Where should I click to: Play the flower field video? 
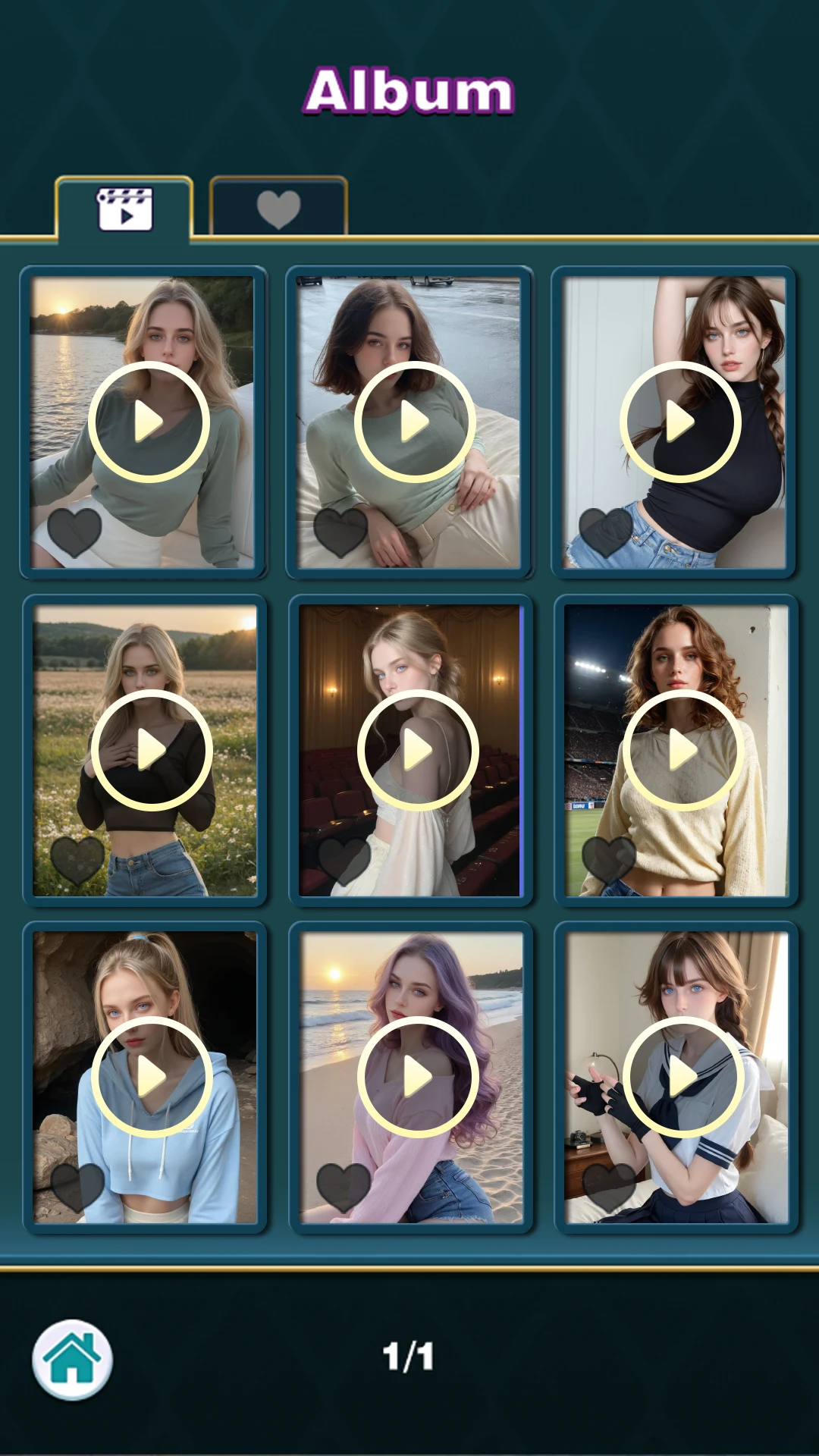152,750
